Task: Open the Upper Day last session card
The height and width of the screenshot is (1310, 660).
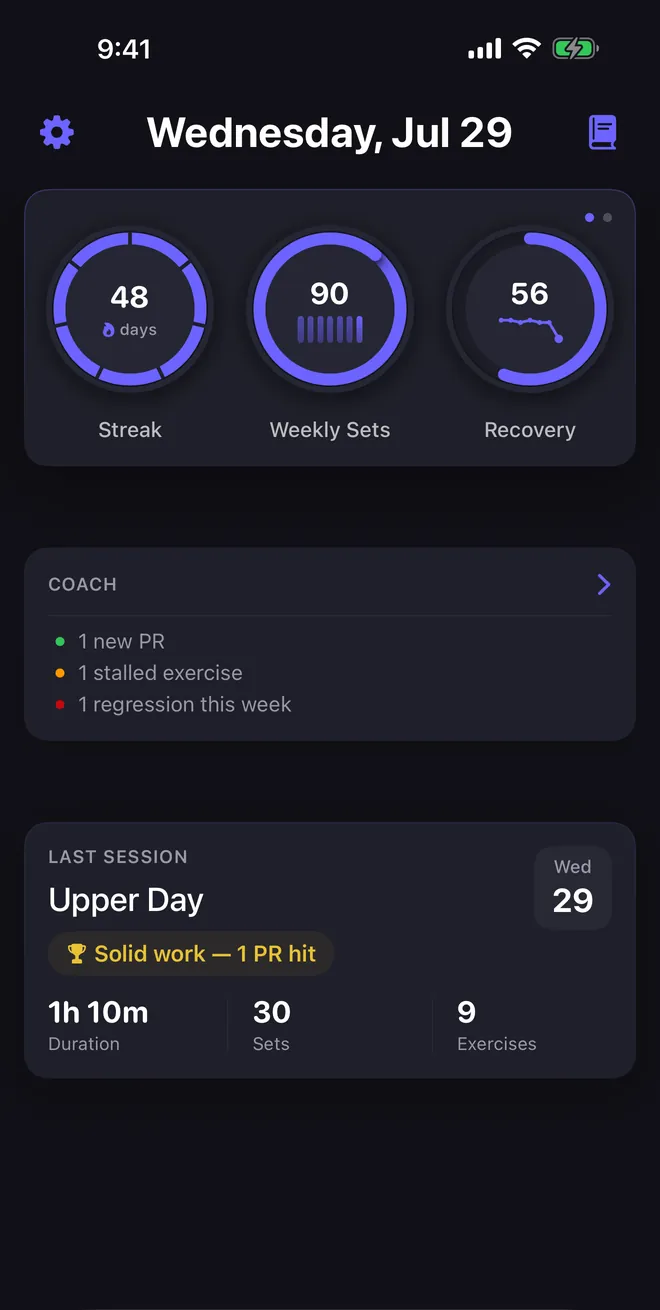Action: click(x=330, y=950)
